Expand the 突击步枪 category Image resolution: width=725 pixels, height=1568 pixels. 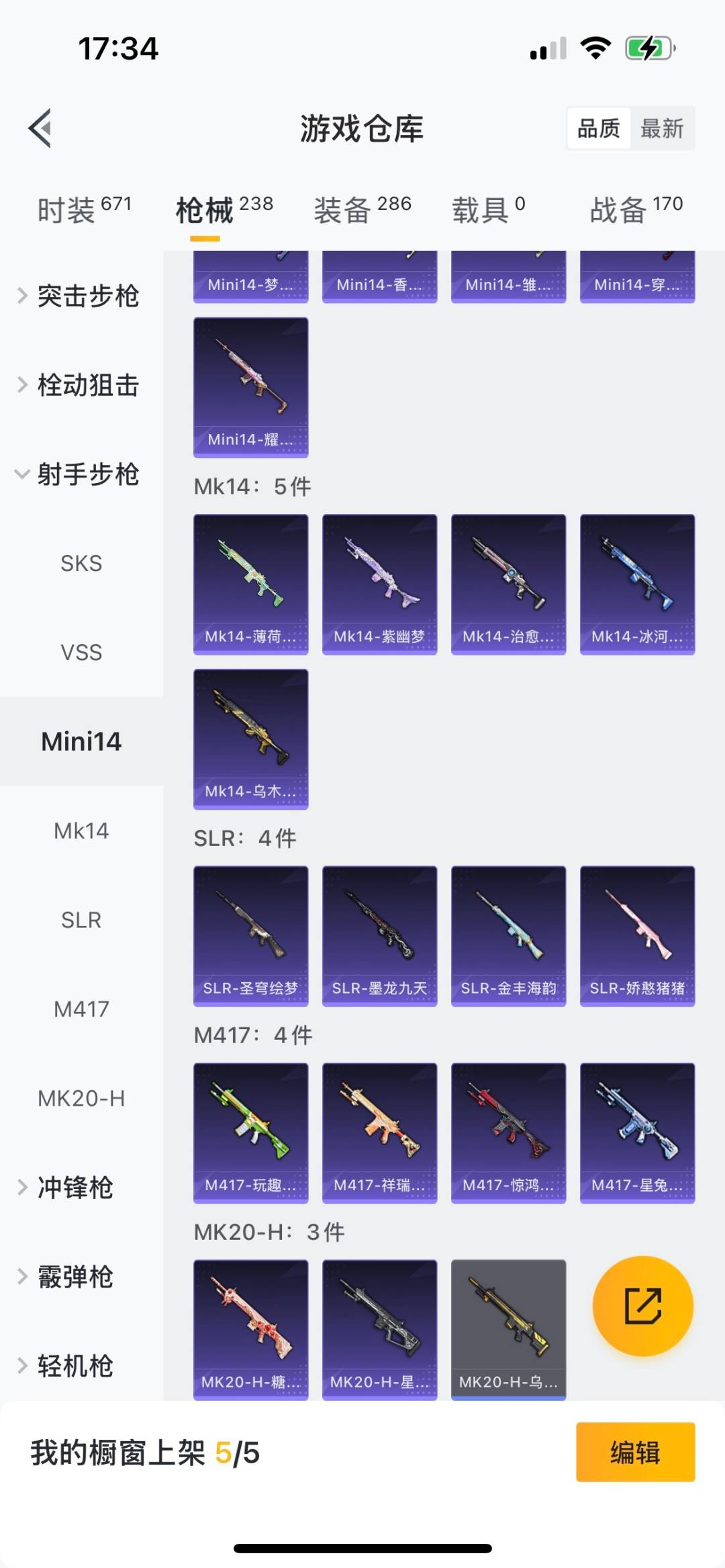(x=87, y=296)
